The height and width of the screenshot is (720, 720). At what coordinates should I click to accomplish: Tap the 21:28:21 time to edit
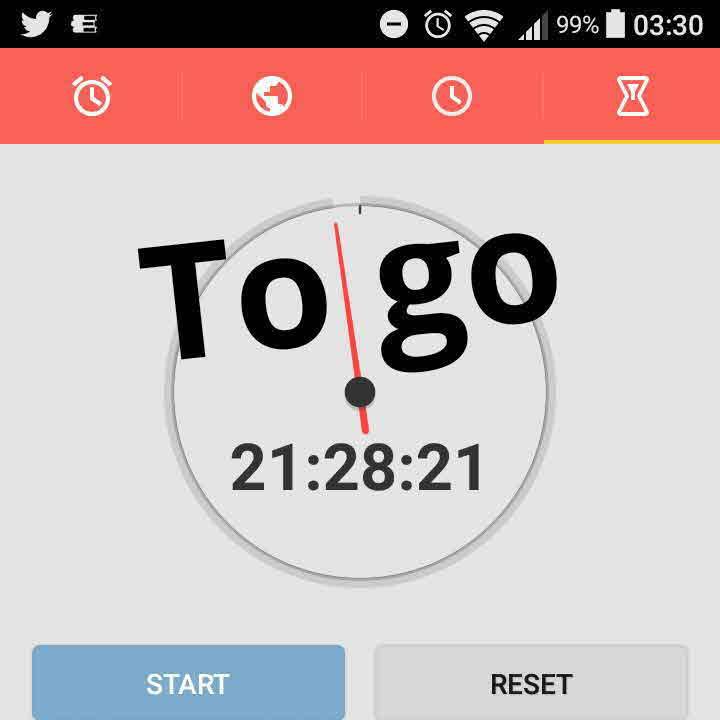[358, 469]
